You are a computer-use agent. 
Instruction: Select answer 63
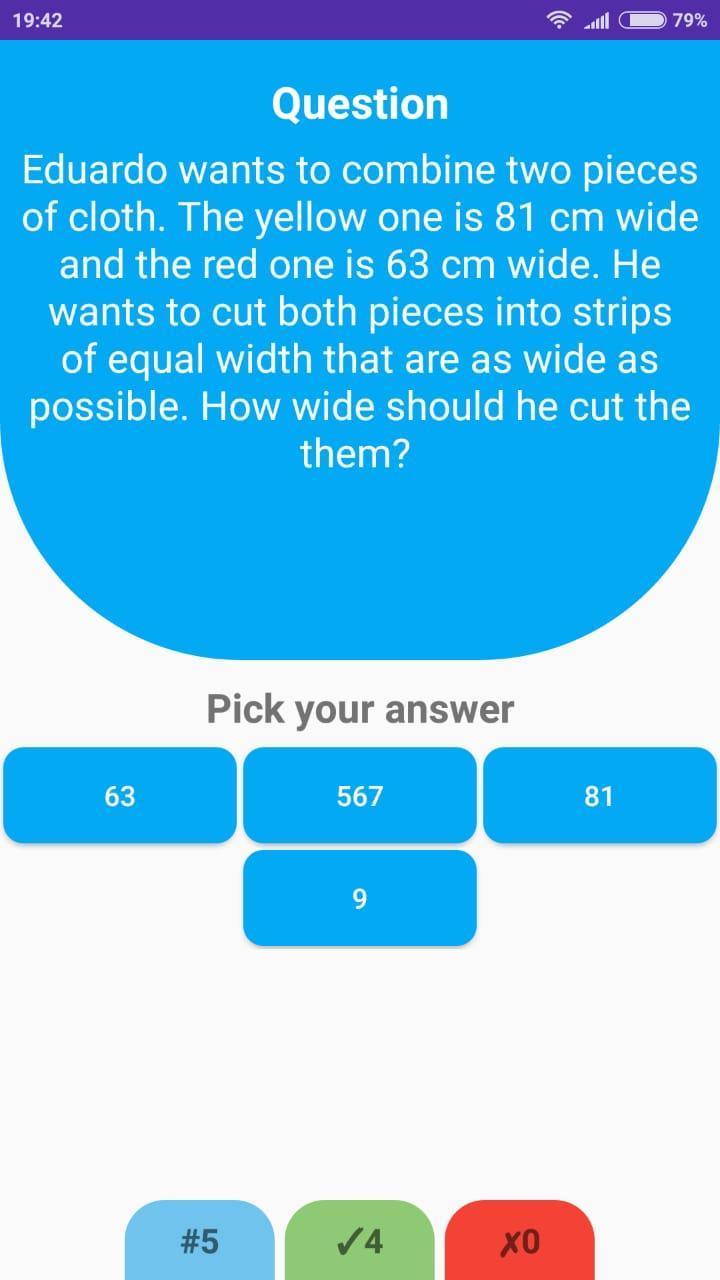click(x=120, y=795)
